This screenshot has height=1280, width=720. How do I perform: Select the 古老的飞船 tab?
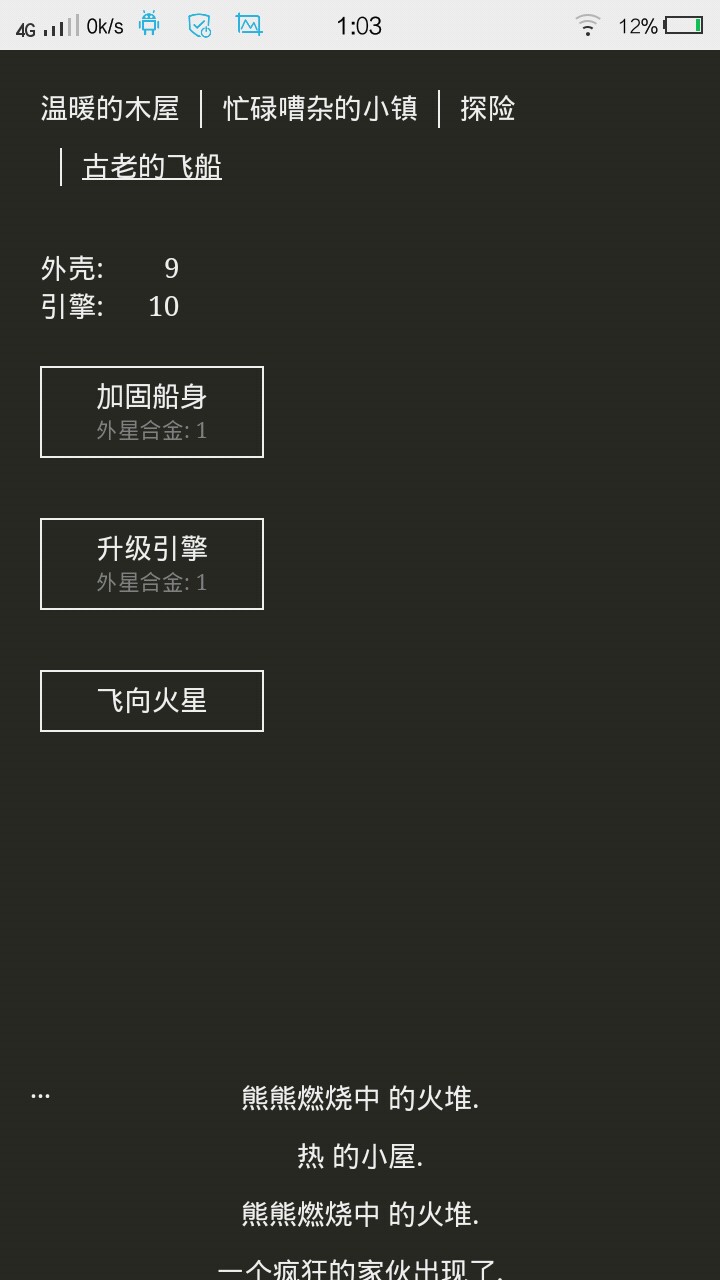152,167
